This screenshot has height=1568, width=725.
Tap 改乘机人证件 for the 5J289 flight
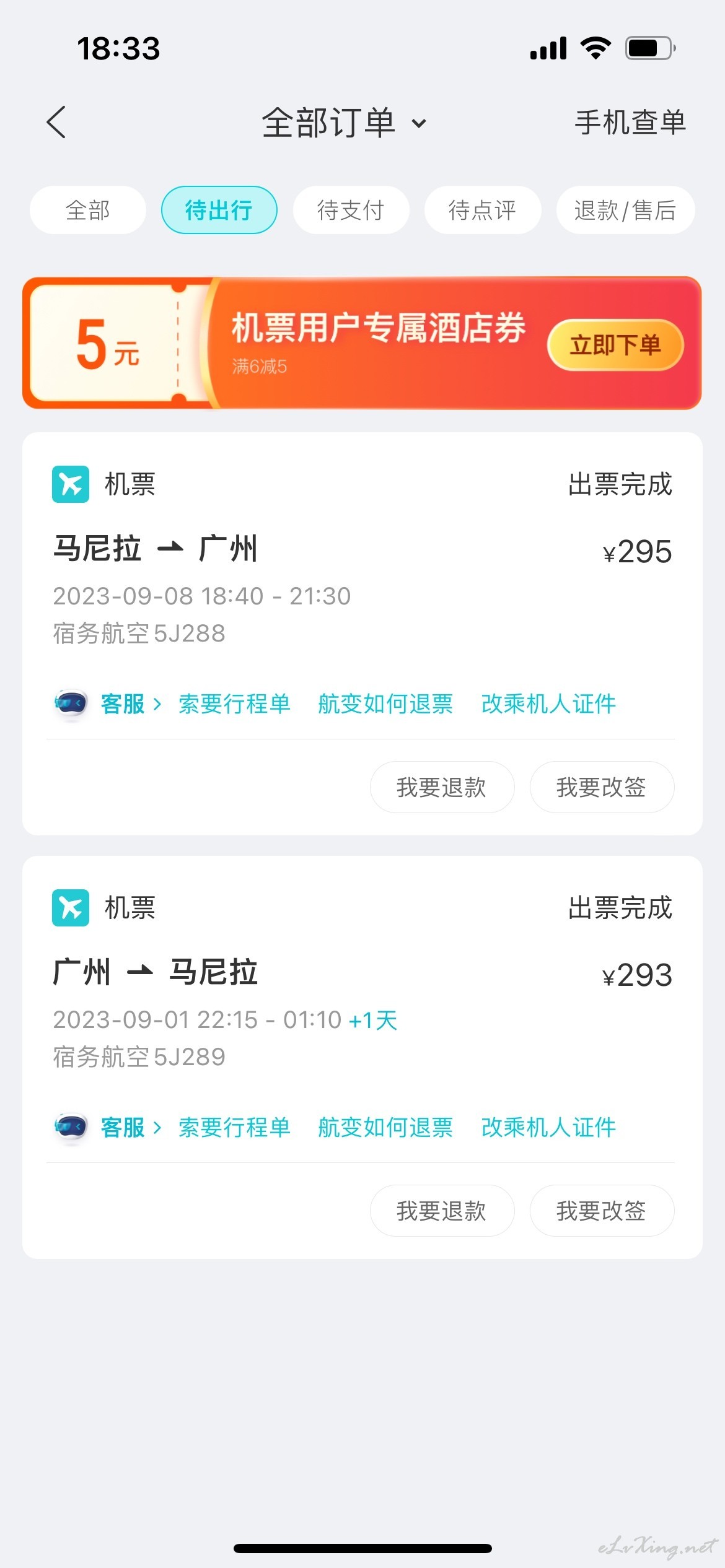point(548,1128)
